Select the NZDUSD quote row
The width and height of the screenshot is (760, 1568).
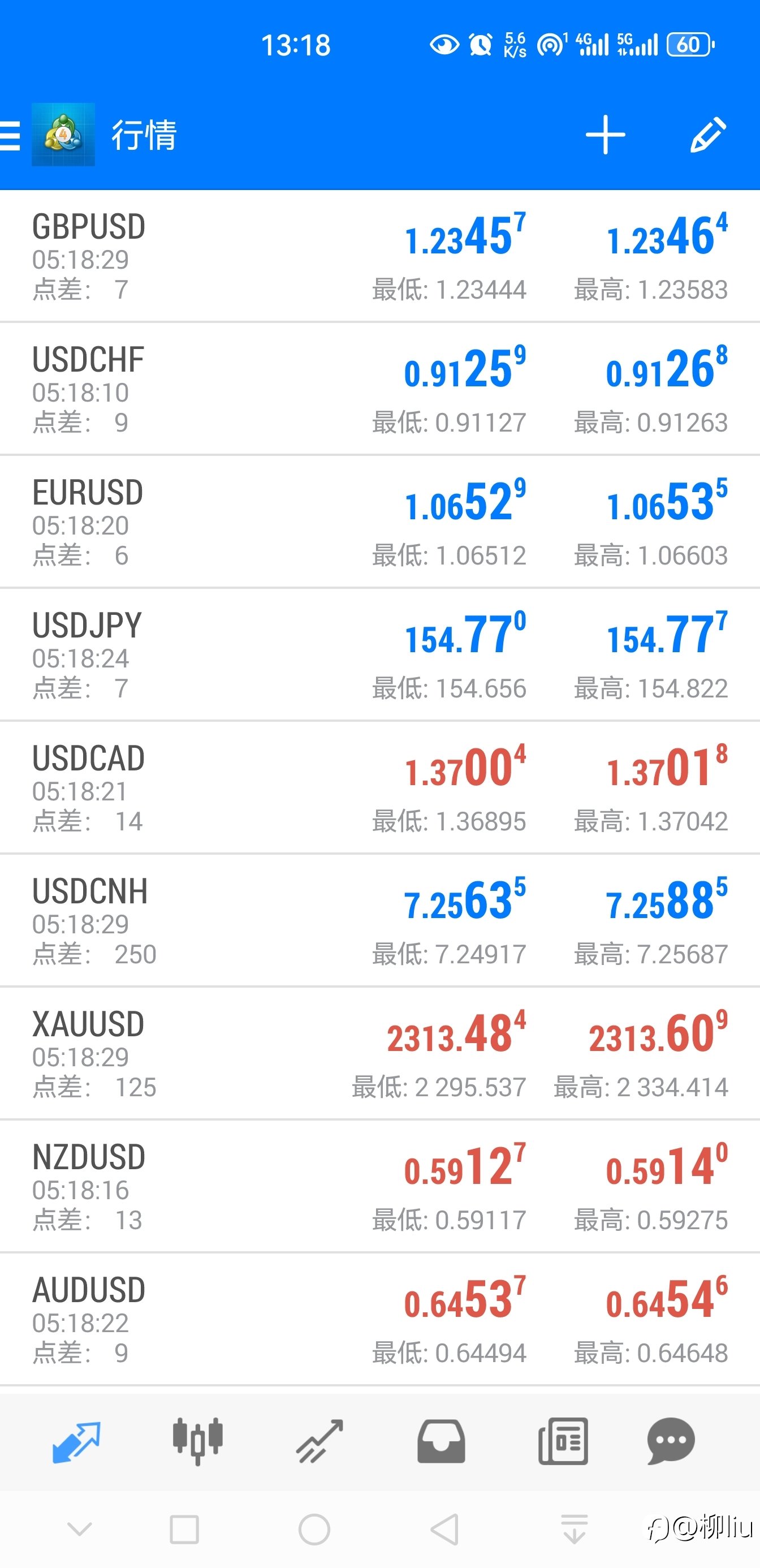coord(379,1187)
